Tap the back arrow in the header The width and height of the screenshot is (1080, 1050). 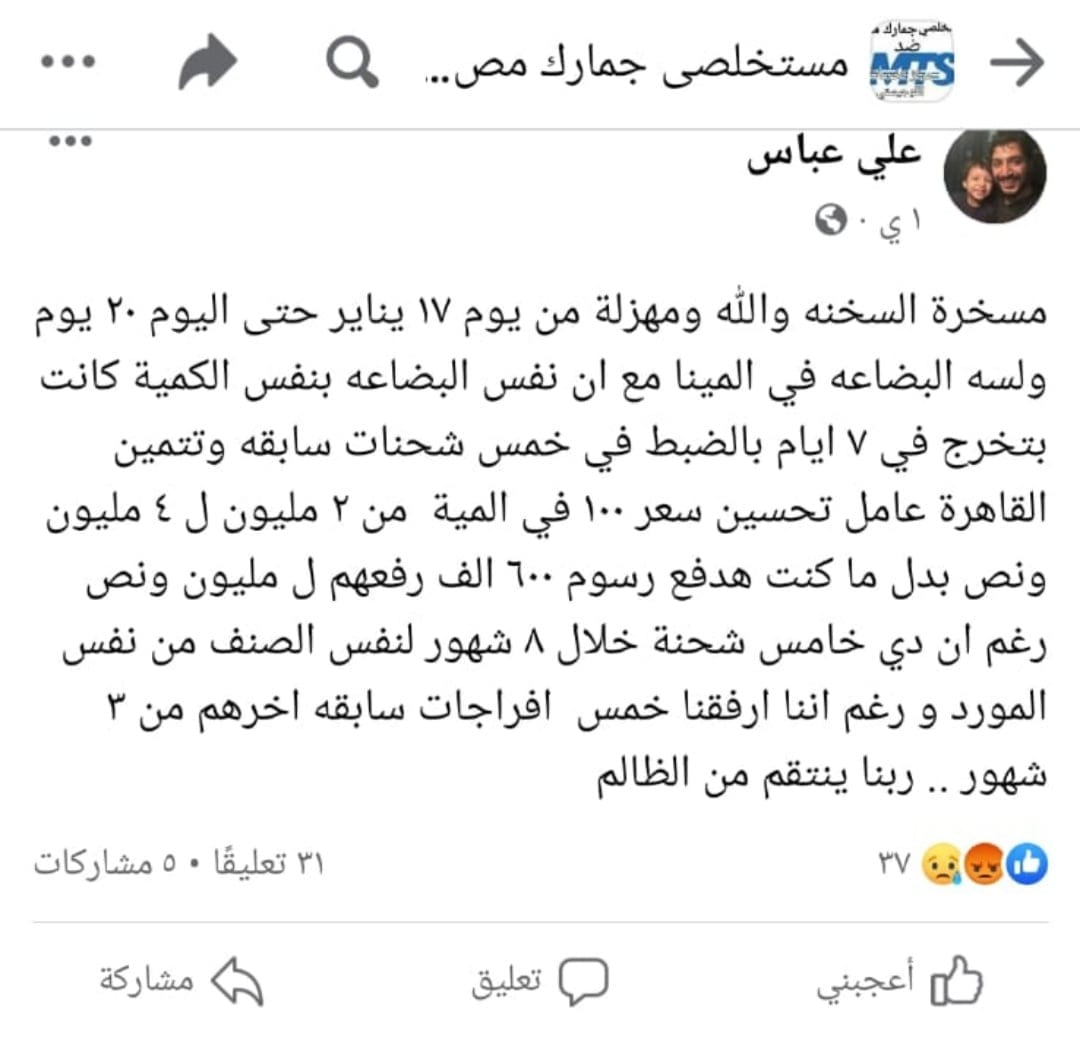click(1017, 66)
